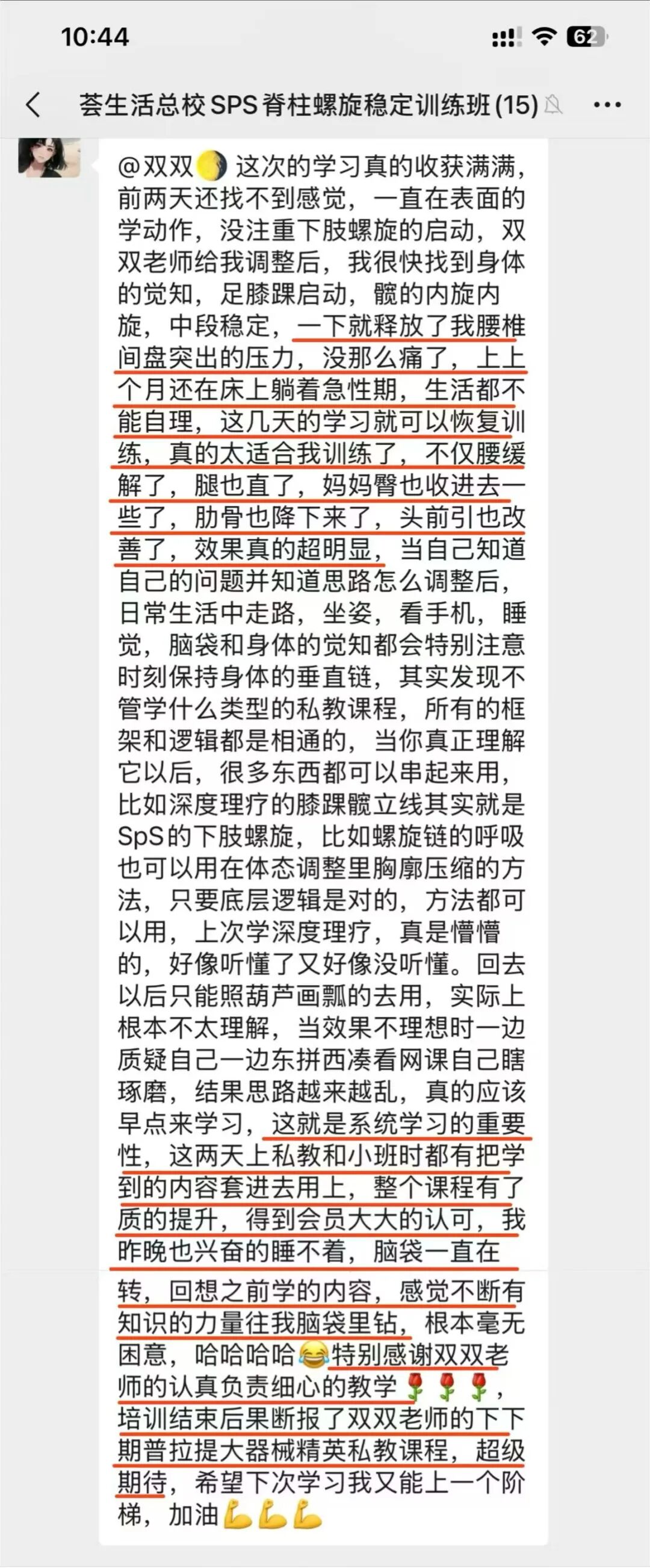Screen dimensions: 650x1568
Task: Go back from the group chat
Action: pos(34,105)
